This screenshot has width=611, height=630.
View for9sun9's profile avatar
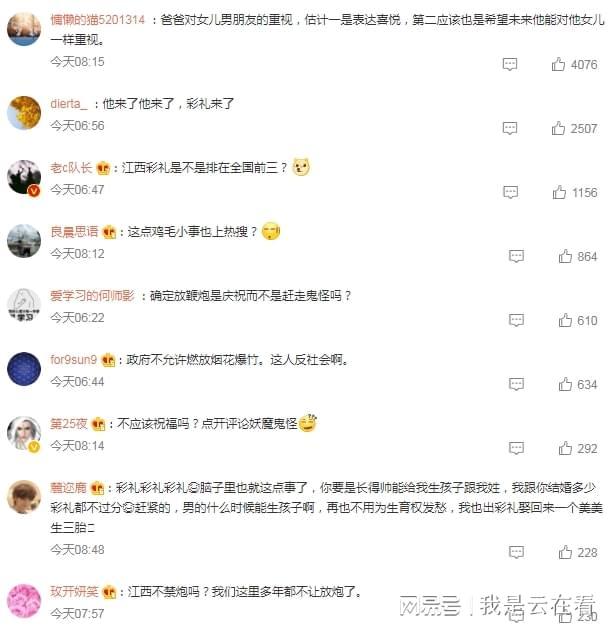click(x=24, y=369)
